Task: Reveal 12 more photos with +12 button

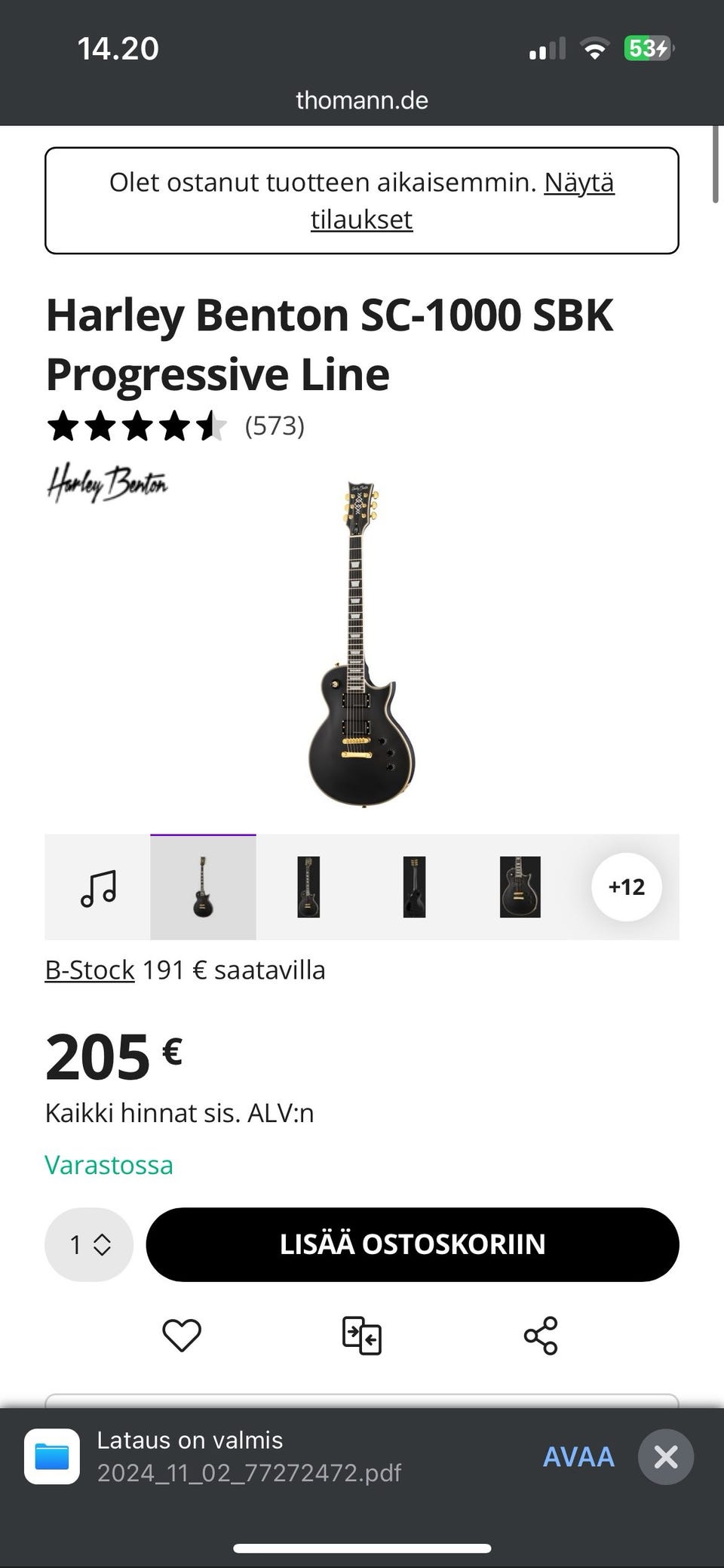Action: 627,888
